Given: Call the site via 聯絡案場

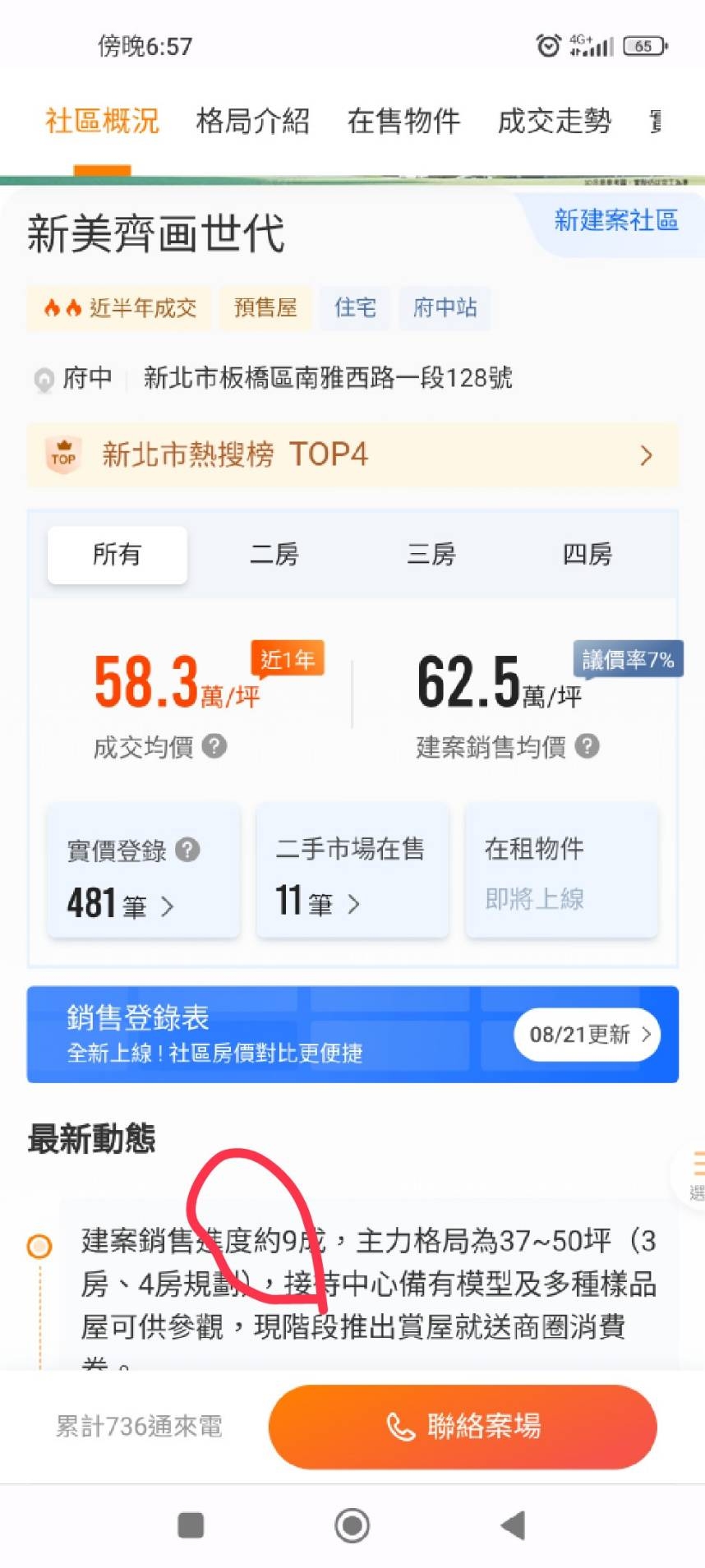Looking at the screenshot, I should pyautogui.click(x=463, y=1426).
